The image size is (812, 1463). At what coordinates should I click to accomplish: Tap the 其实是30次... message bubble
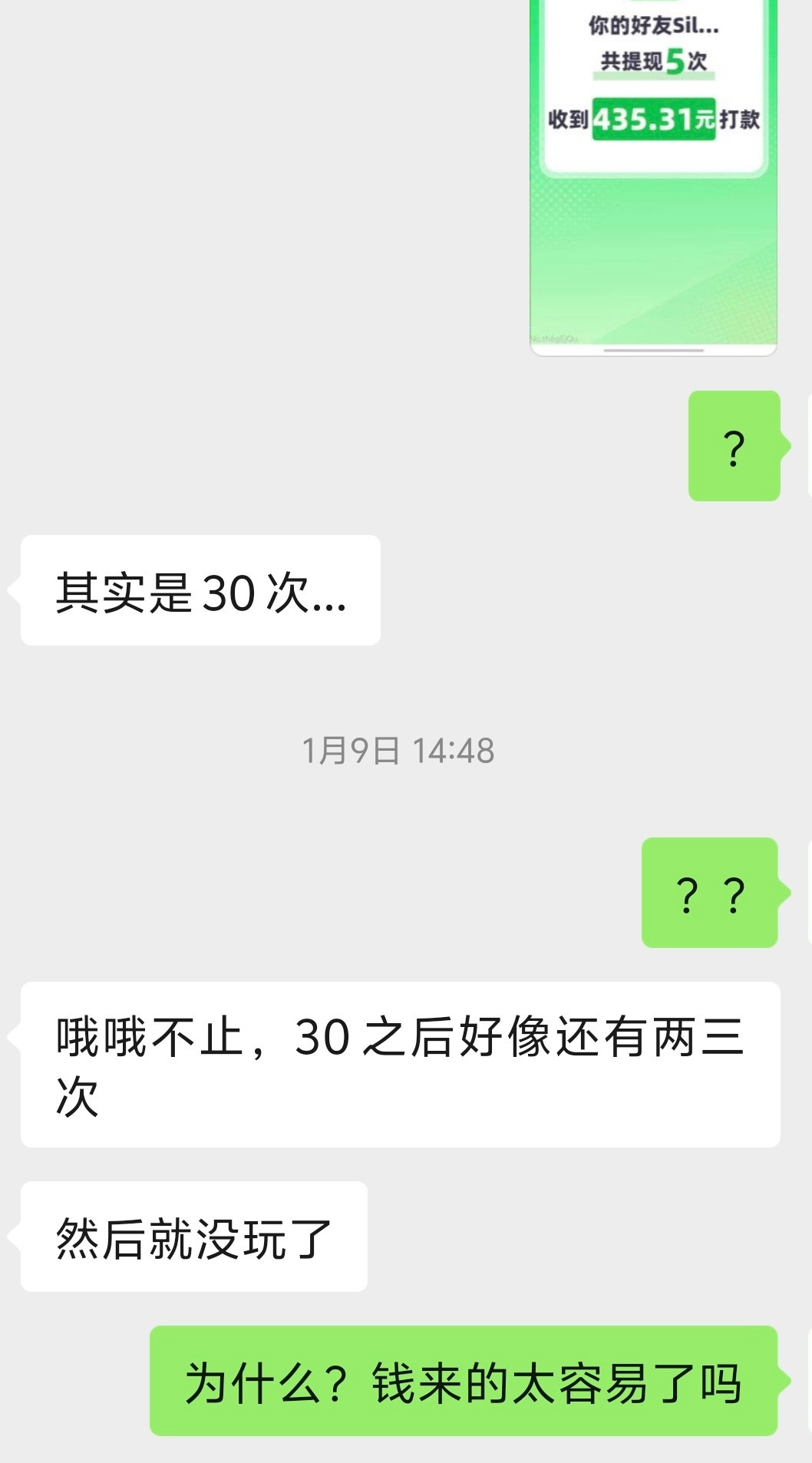click(198, 590)
